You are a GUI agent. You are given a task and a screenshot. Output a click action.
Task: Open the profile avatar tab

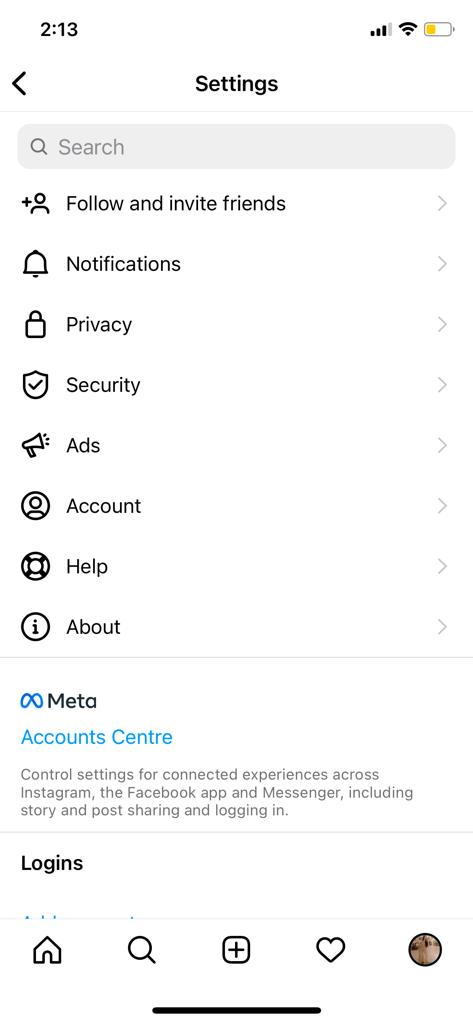[425, 950]
